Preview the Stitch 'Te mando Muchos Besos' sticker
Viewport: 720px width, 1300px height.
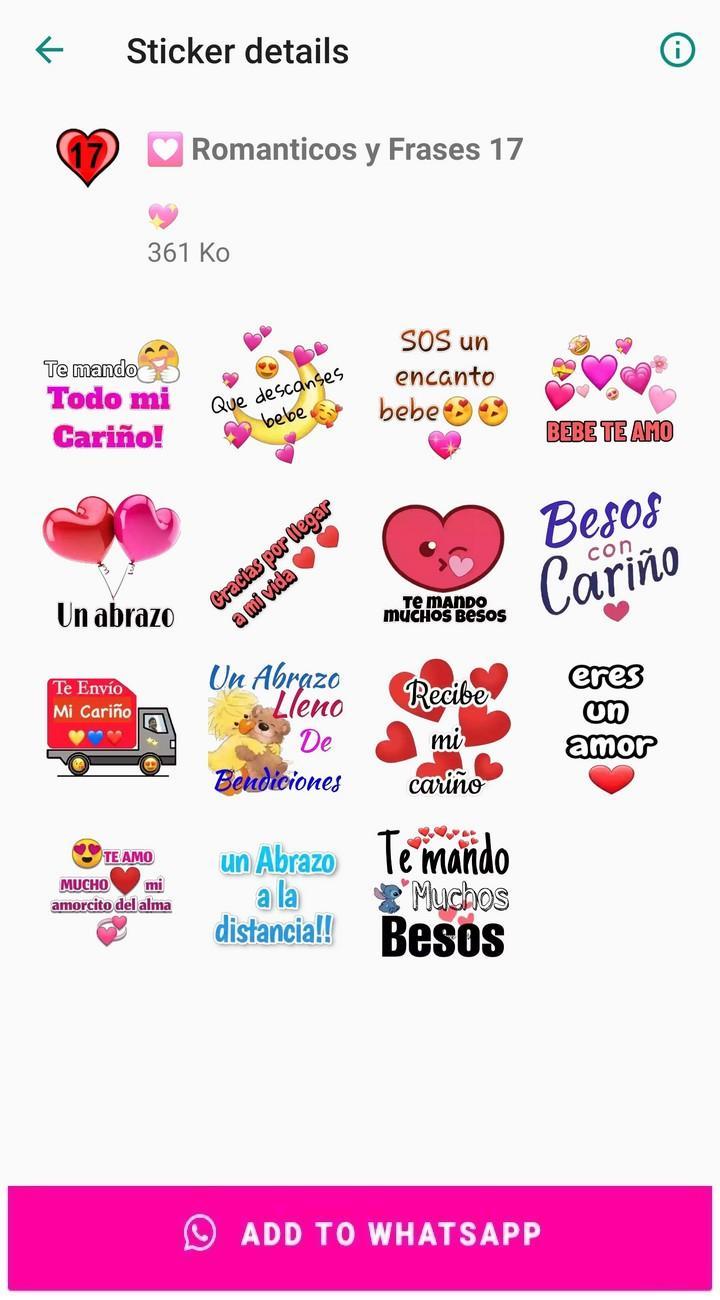point(443,893)
